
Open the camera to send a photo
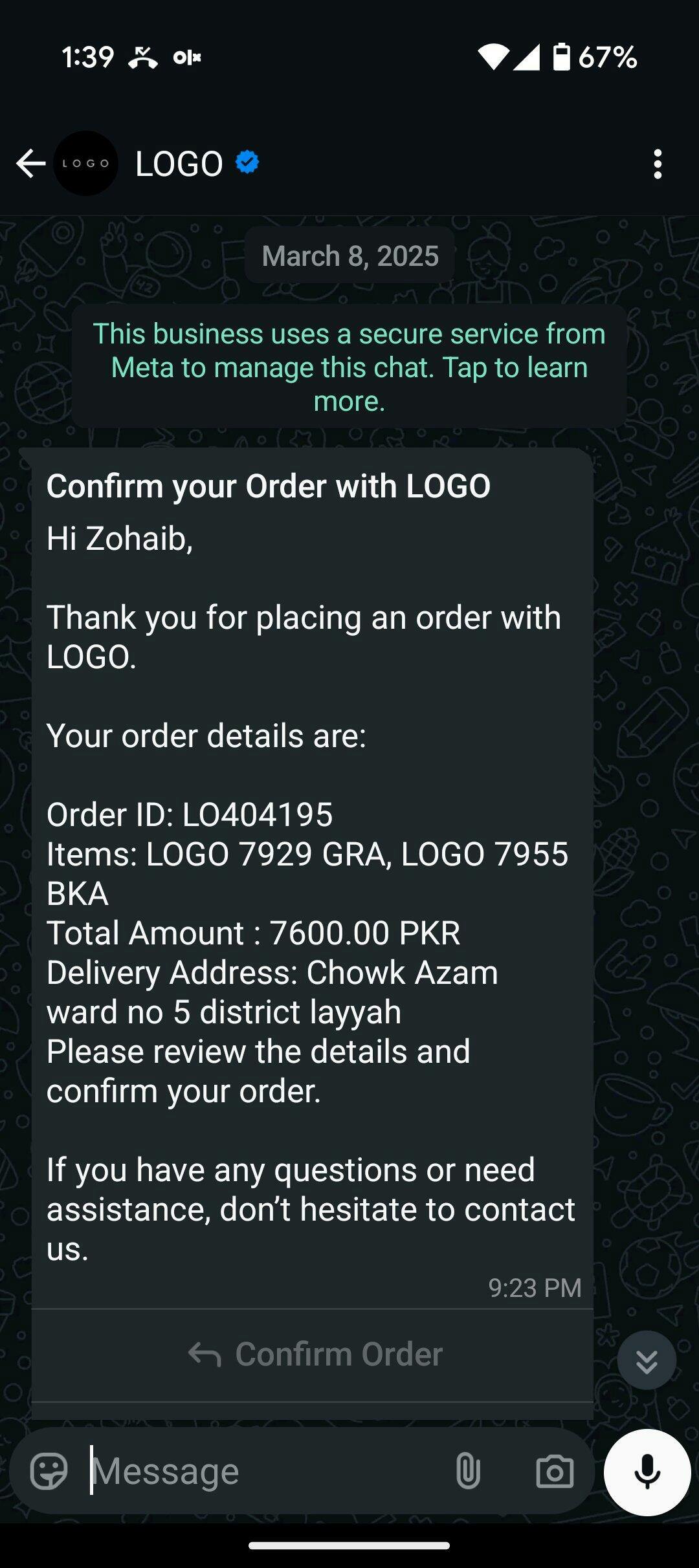coord(555,1472)
